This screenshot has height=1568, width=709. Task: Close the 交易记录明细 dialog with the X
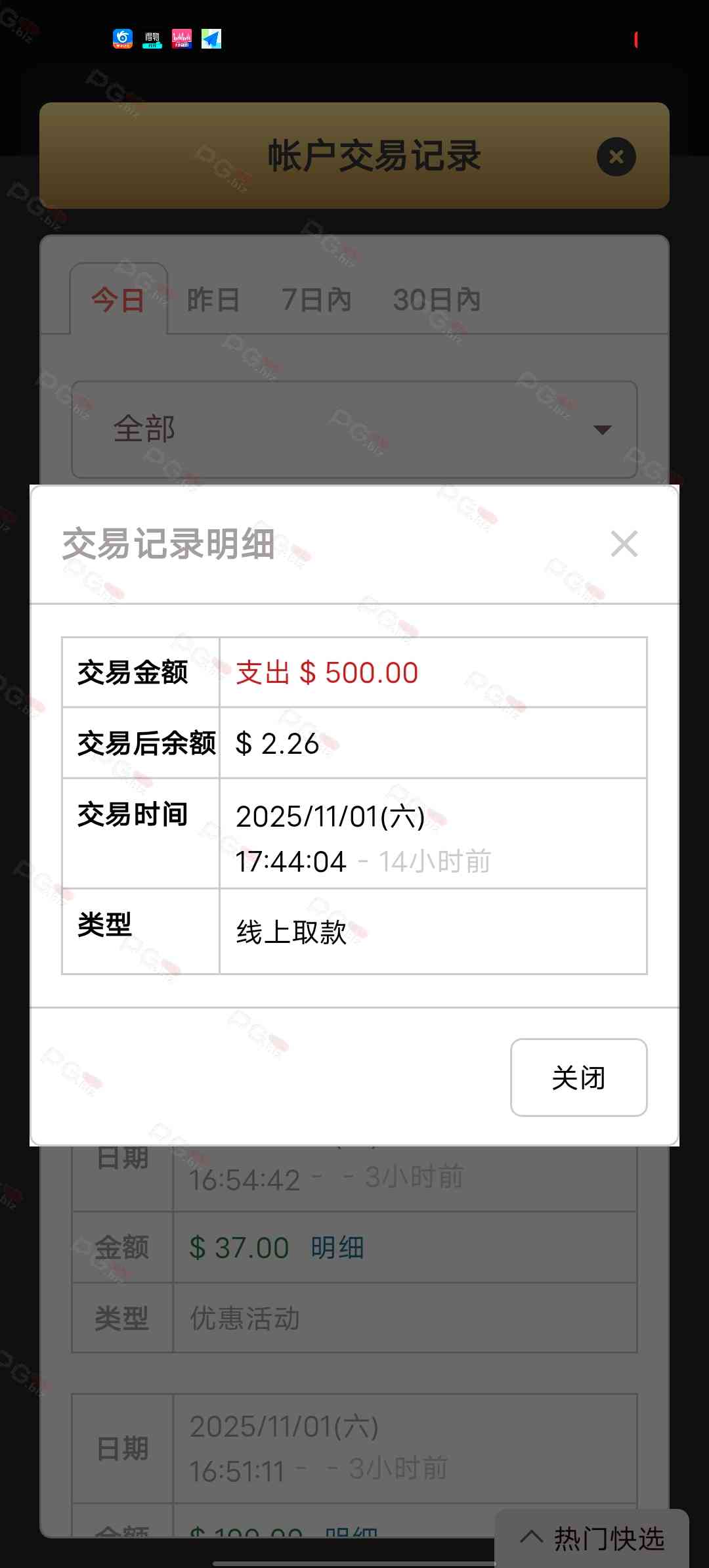click(x=624, y=544)
